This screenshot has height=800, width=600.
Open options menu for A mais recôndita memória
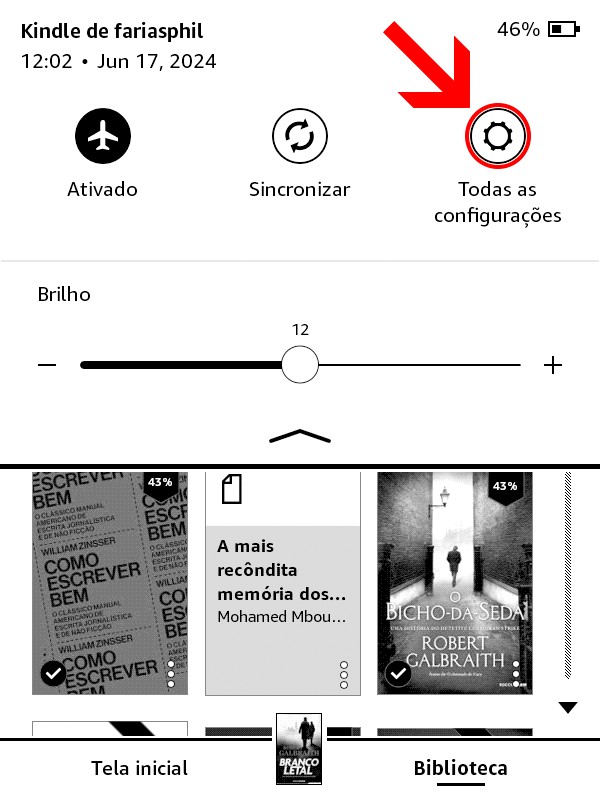(x=344, y=674)
